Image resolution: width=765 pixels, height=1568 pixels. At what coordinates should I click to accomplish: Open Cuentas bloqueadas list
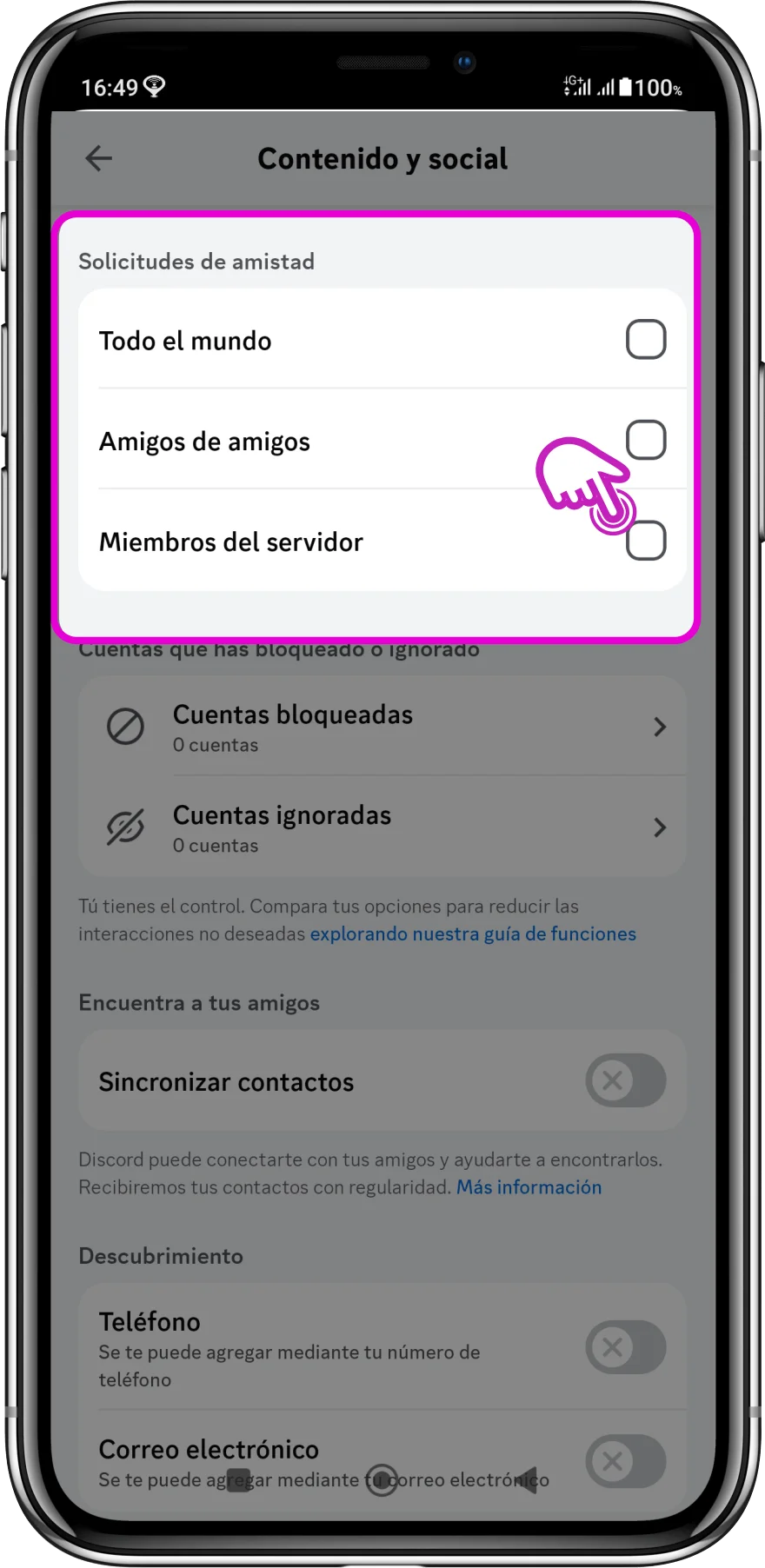[x=382, y=727]
